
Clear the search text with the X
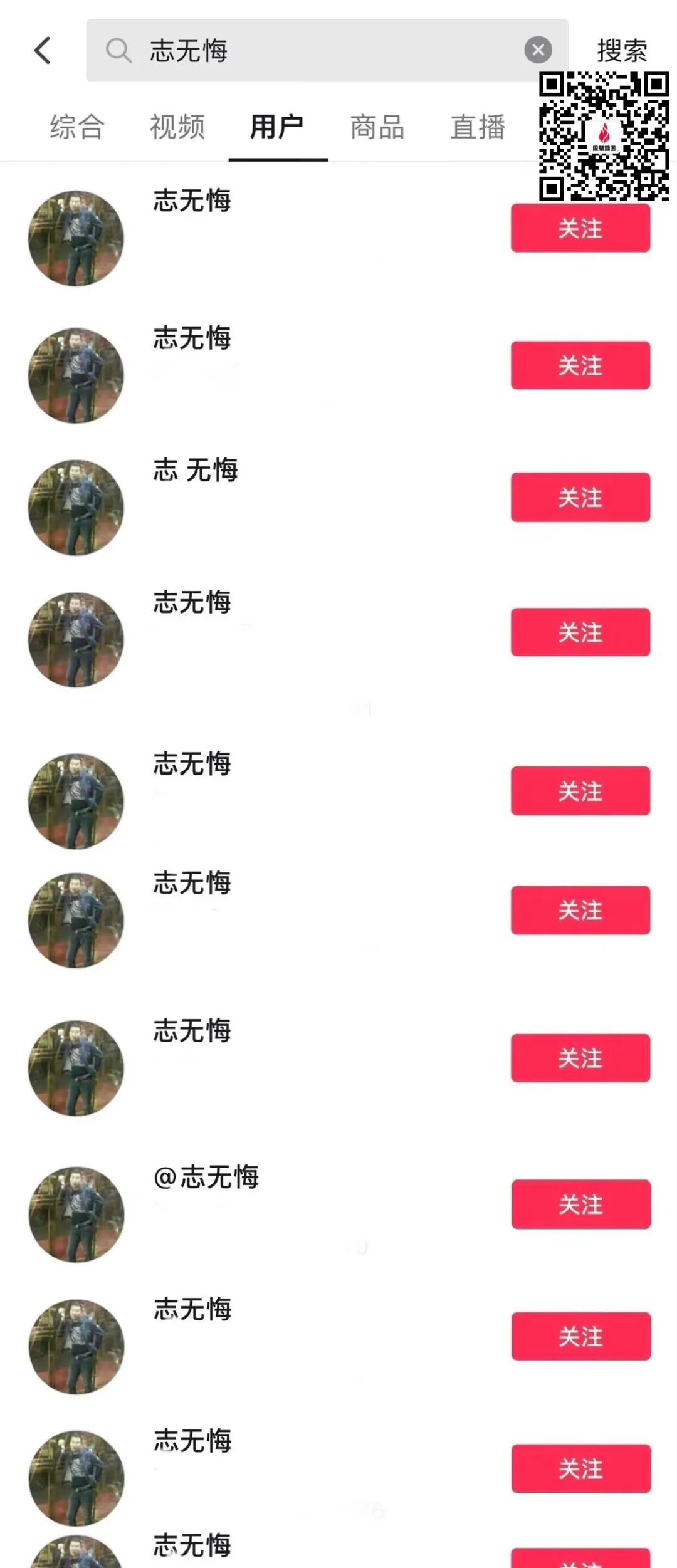click(538, 50)
